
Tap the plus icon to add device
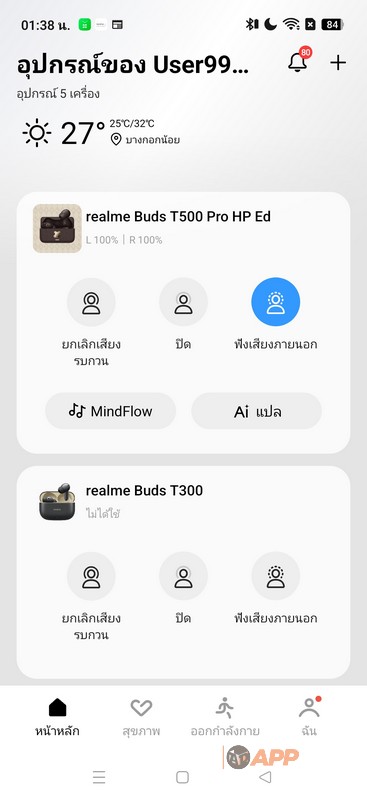pyautogui.click(x=338, y=63)
